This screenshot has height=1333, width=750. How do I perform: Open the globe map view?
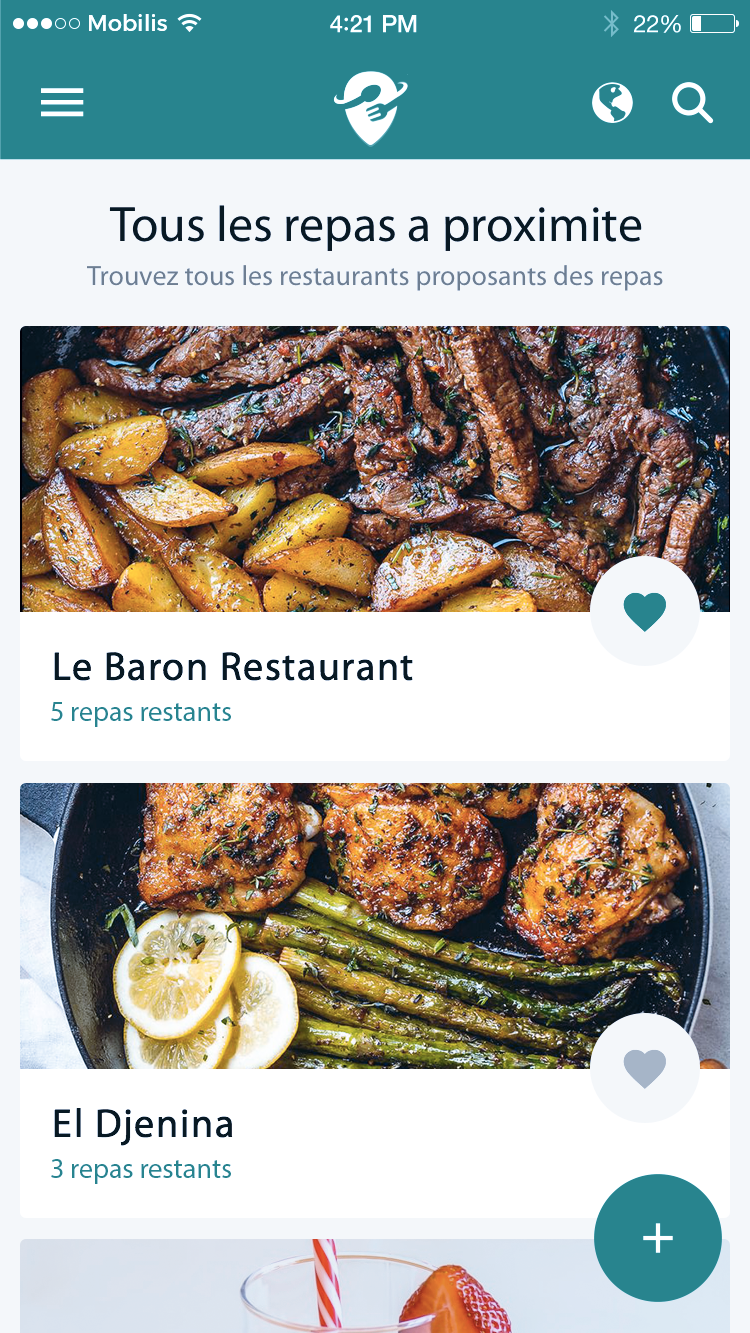(x=612, y=102)
